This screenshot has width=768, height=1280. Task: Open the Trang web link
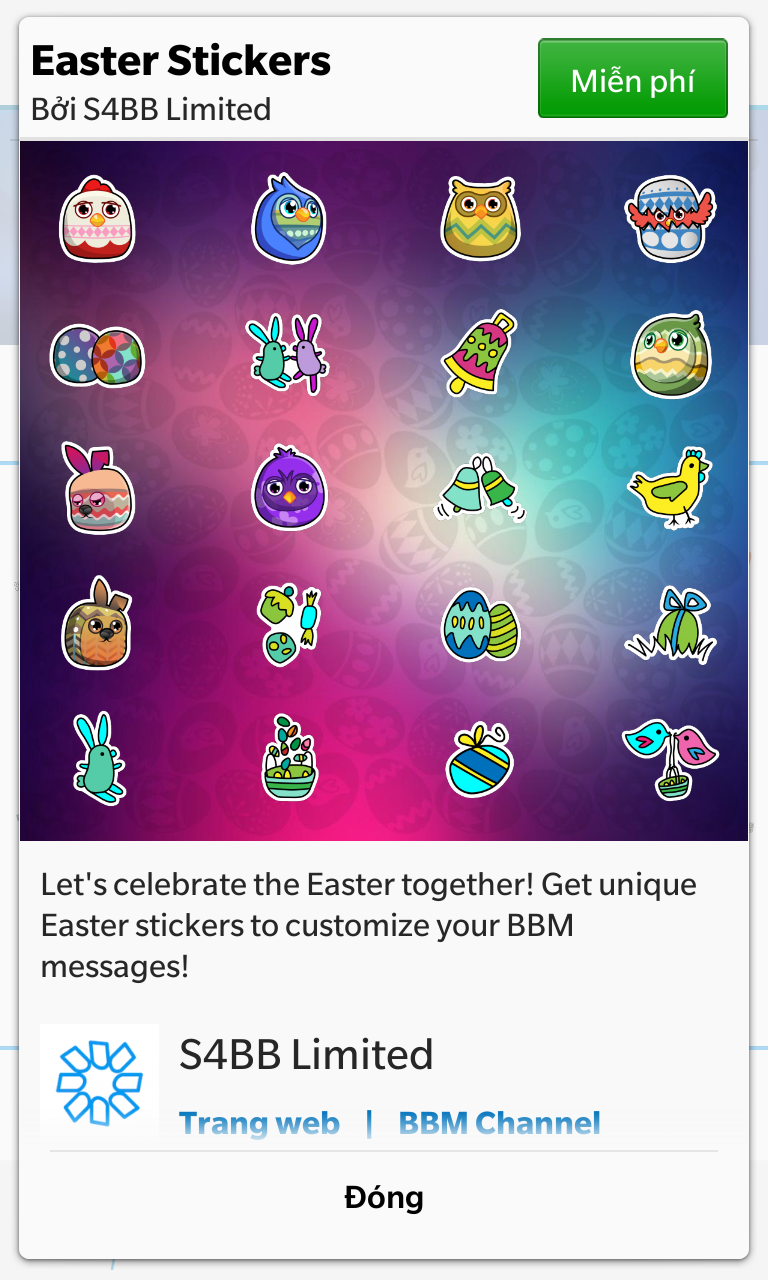pos(259,1124)
